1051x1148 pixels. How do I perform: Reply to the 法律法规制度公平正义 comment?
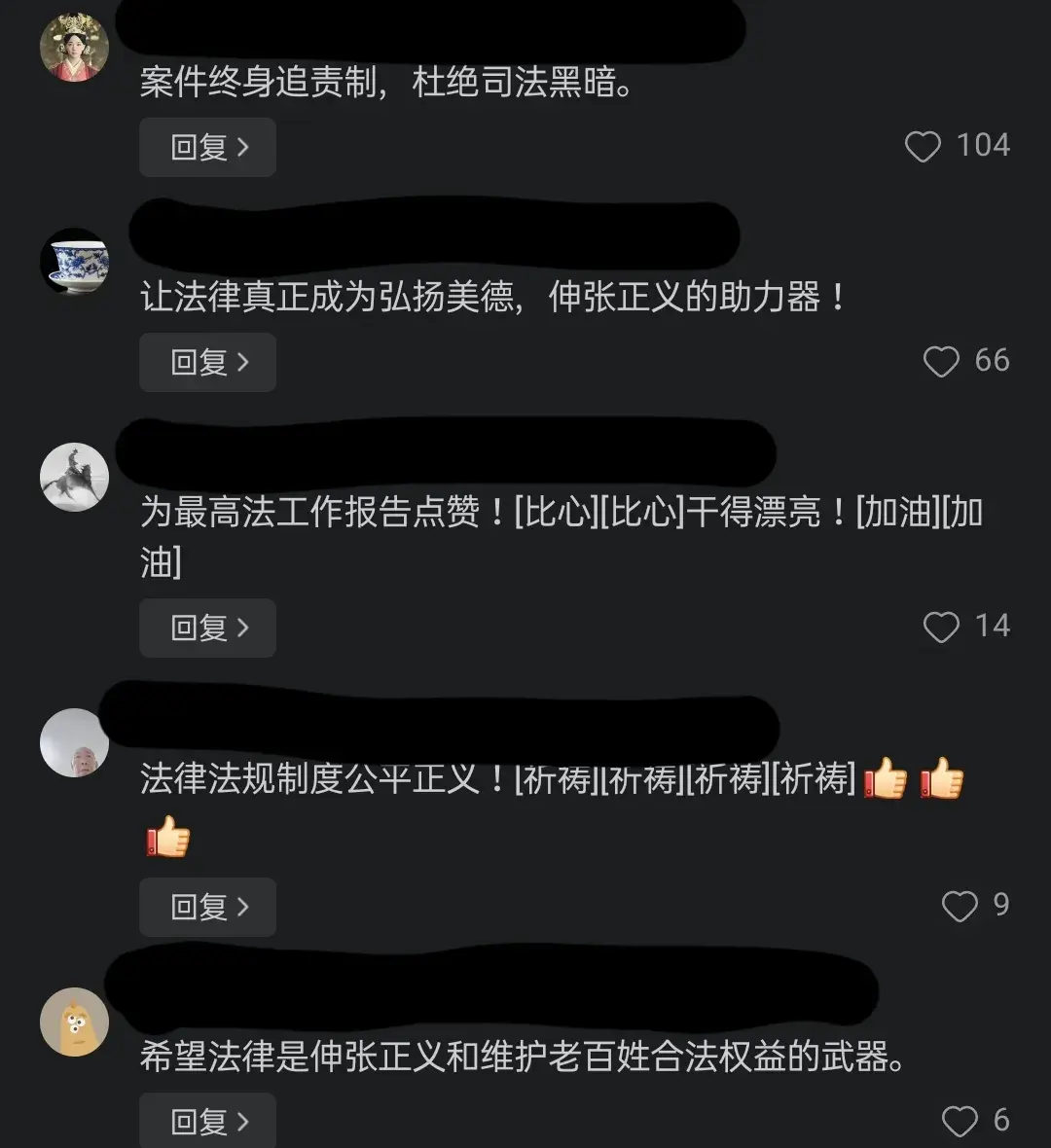[207, 907]
